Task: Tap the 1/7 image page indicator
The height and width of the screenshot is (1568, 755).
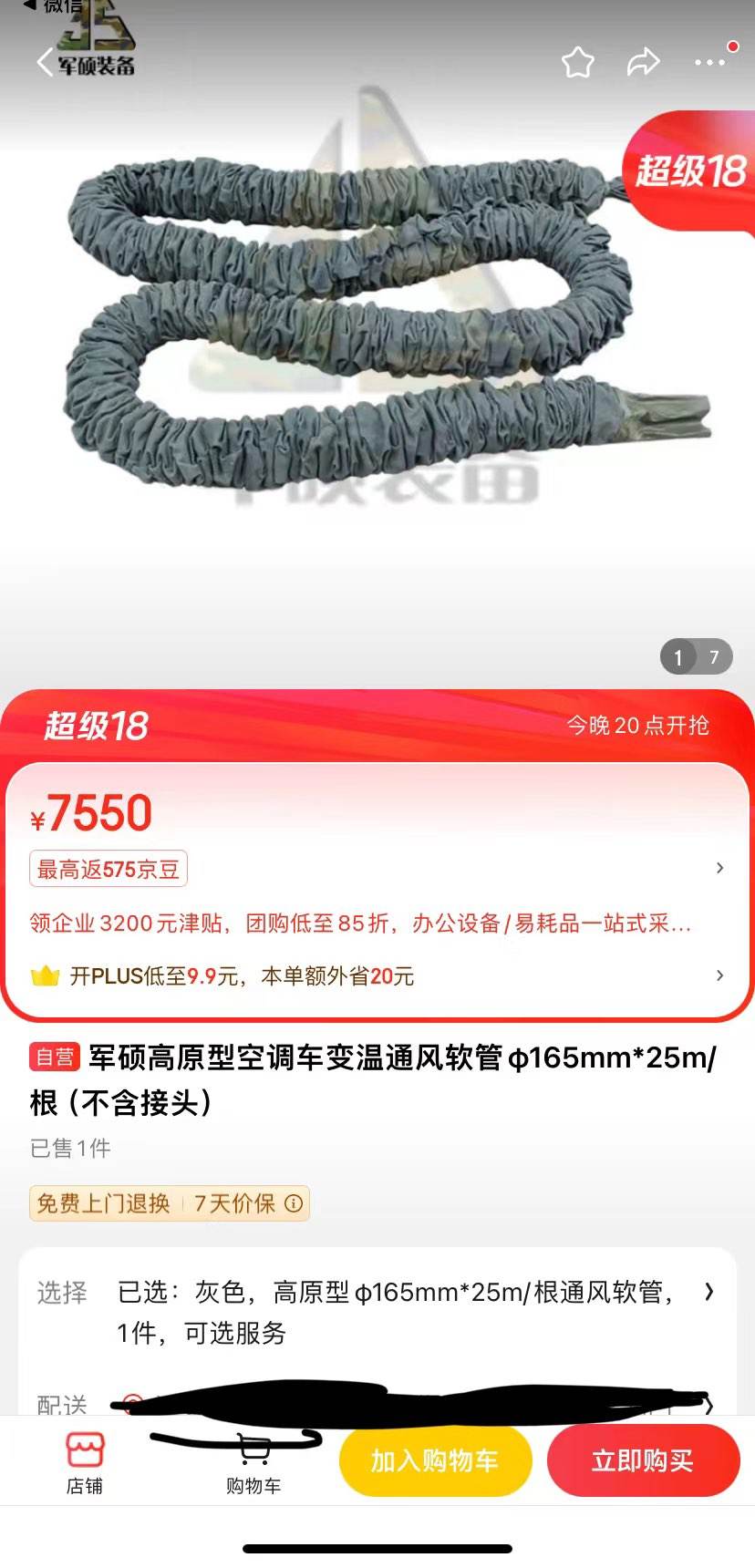Action: [x=698, y=656]
